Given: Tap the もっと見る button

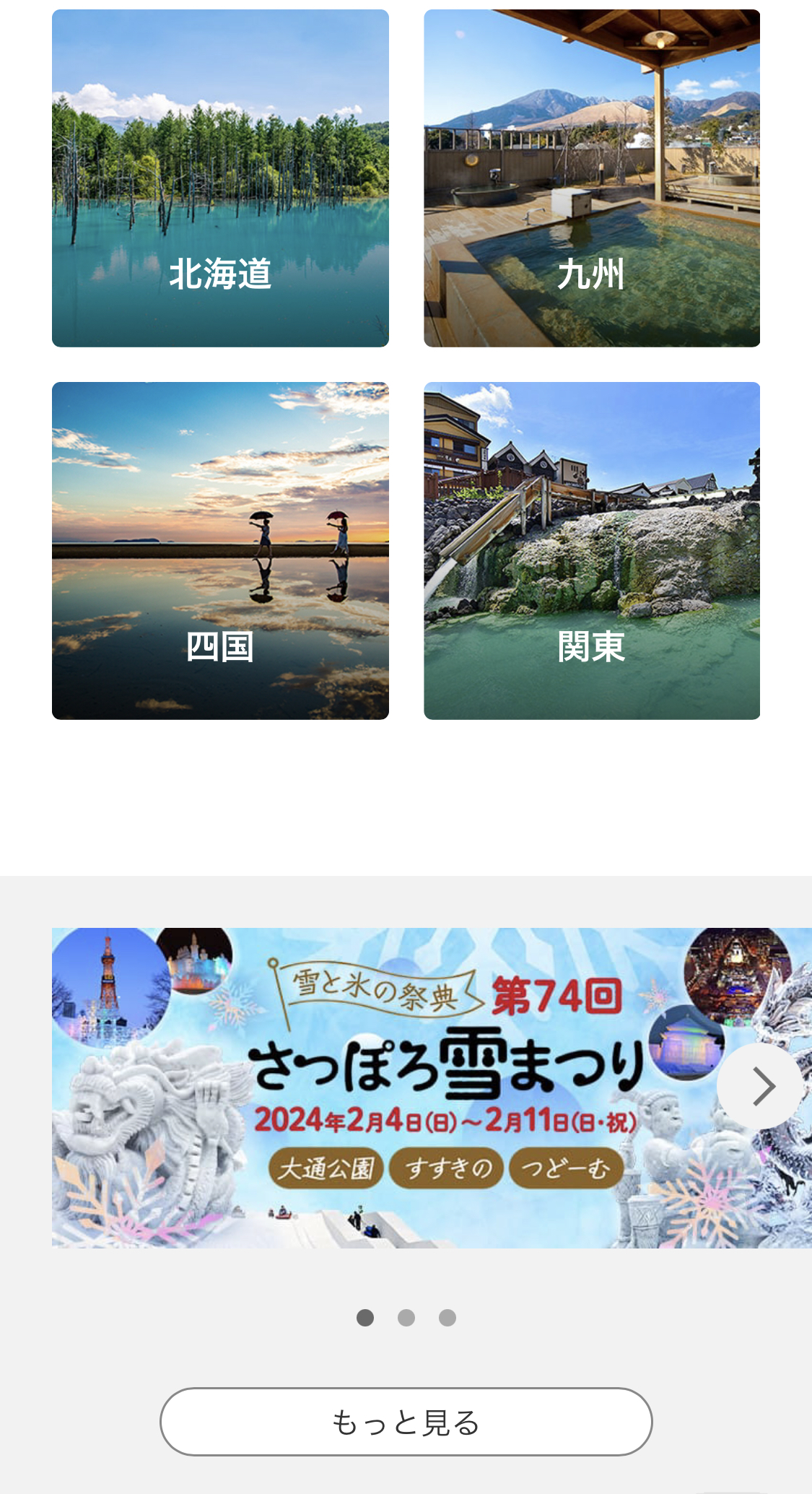Looking at the screenshot, I should click(406, 1422).
